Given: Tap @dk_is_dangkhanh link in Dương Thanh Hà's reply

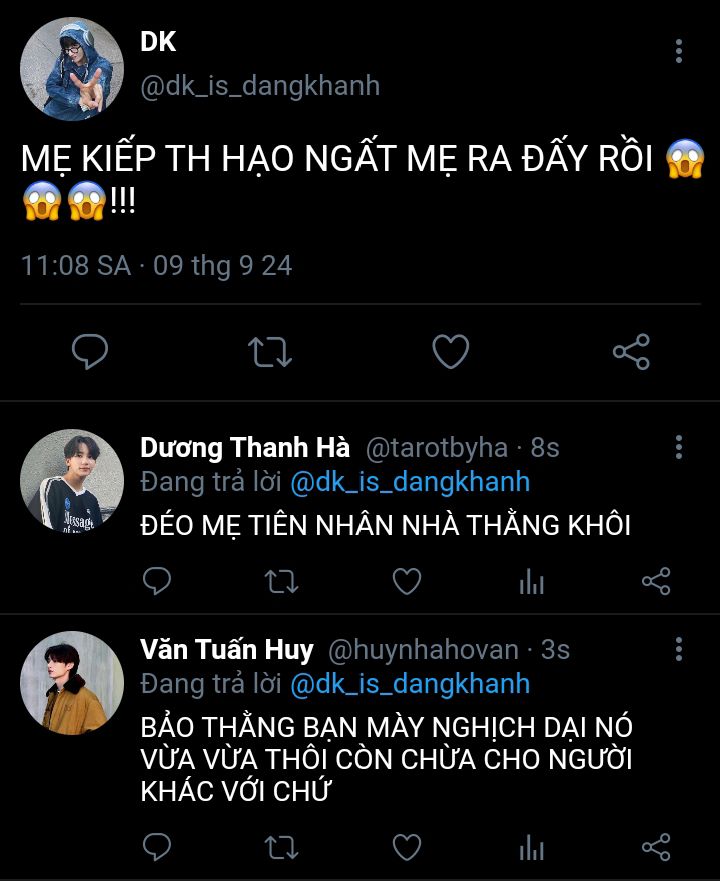Looking at the screenshot, I should coord(409,483).
